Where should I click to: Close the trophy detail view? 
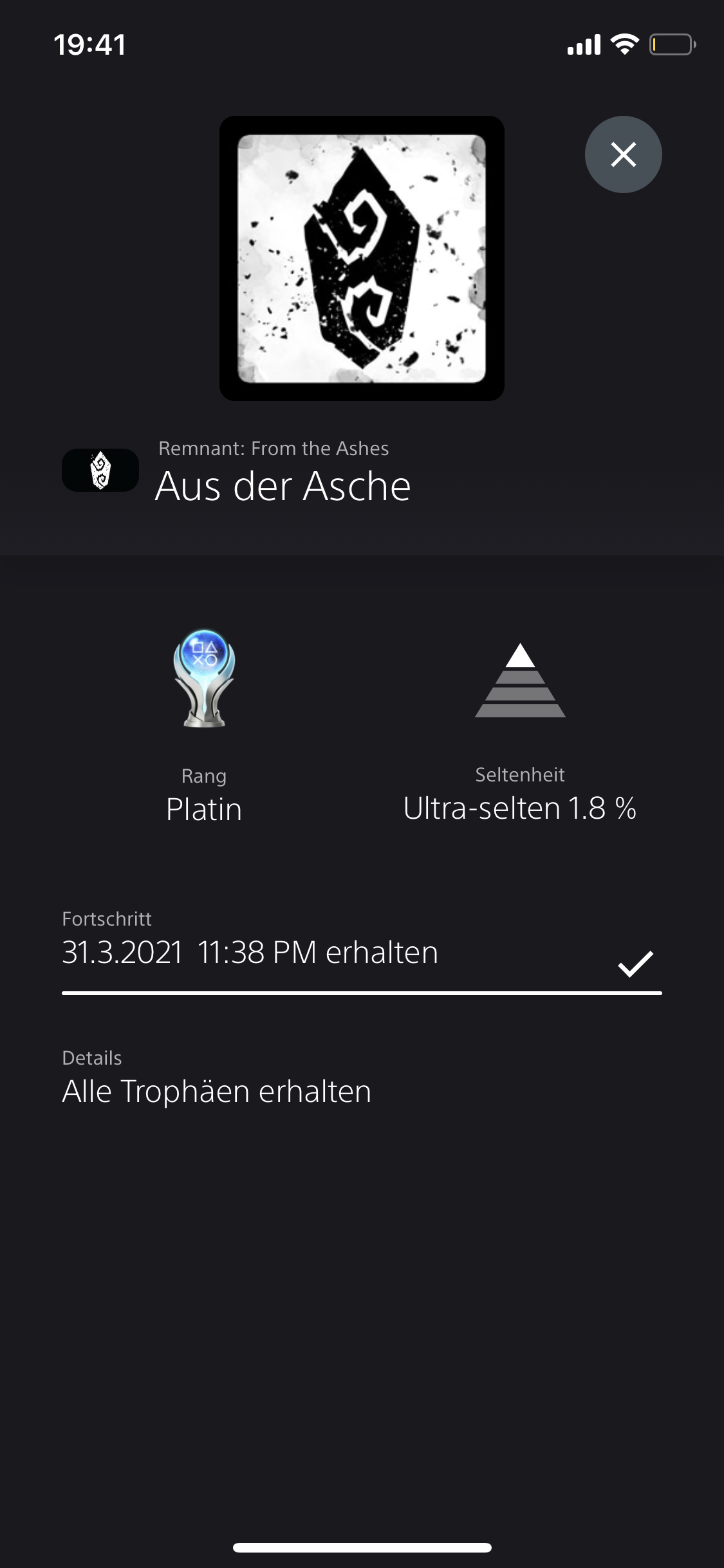pos(623,154)
